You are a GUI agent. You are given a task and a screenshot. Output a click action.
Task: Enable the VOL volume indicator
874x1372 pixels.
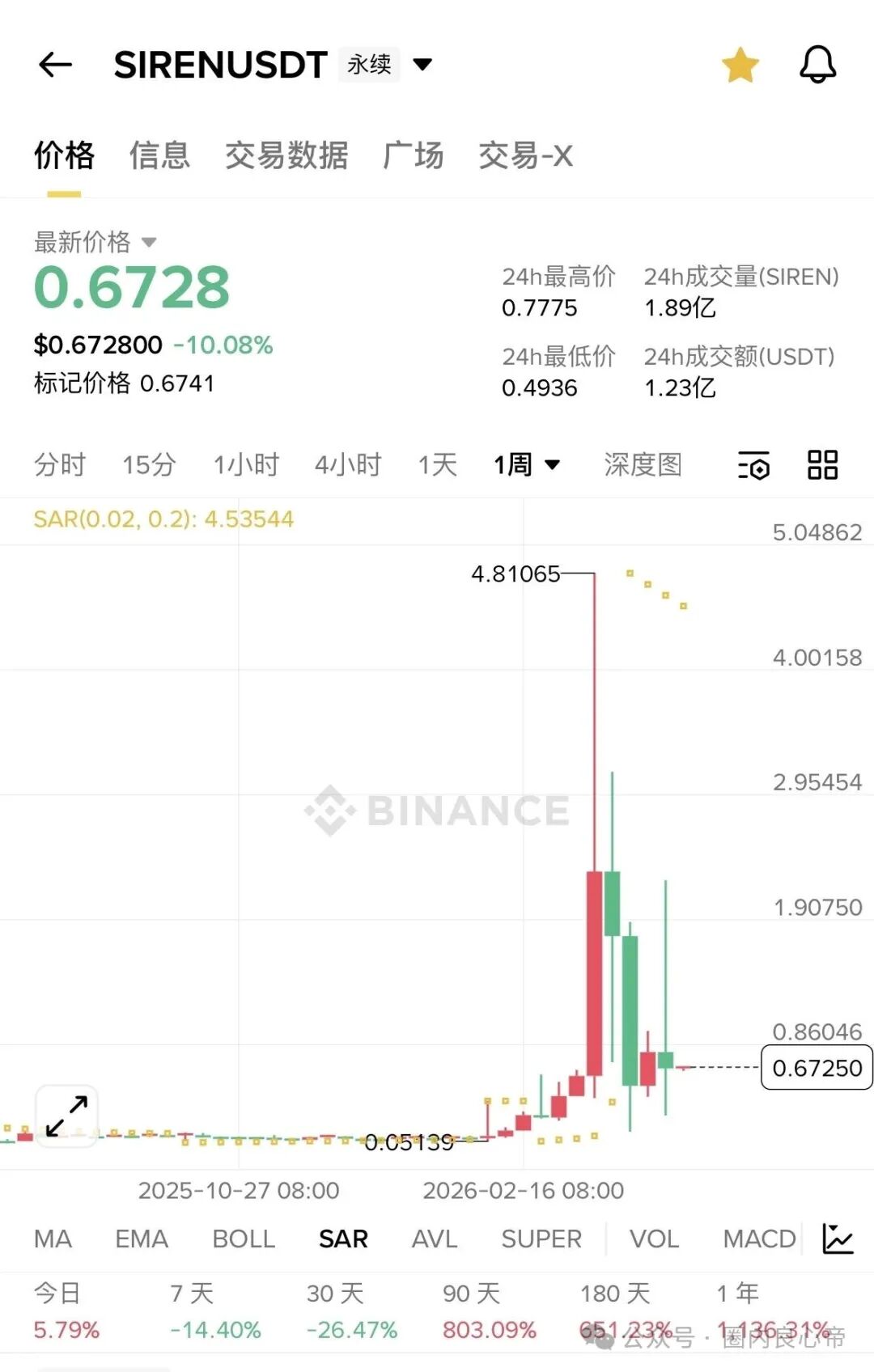coord(654,1239)
